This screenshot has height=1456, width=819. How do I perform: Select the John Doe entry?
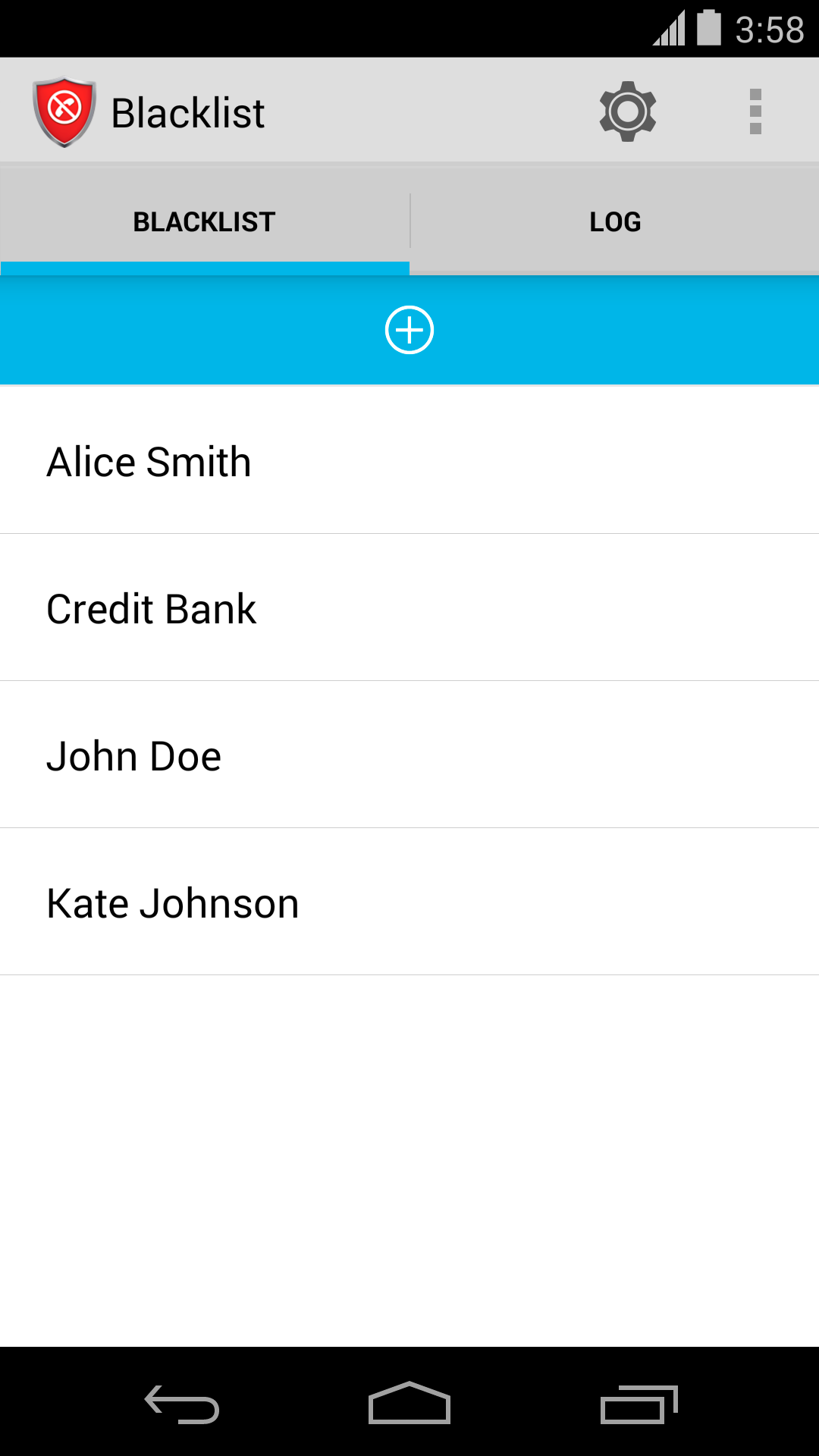point(409,756)
